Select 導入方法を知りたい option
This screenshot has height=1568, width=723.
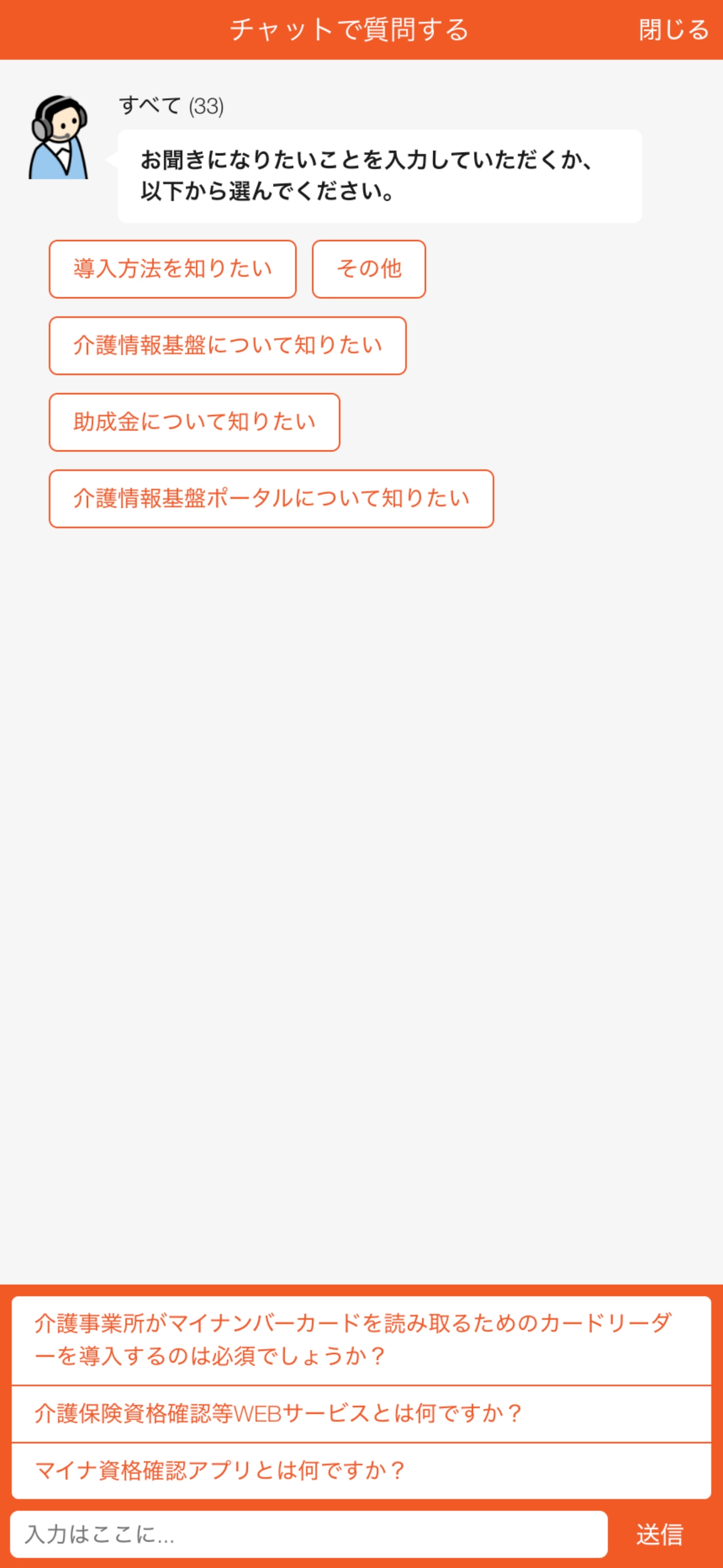[x=172, y=269]
